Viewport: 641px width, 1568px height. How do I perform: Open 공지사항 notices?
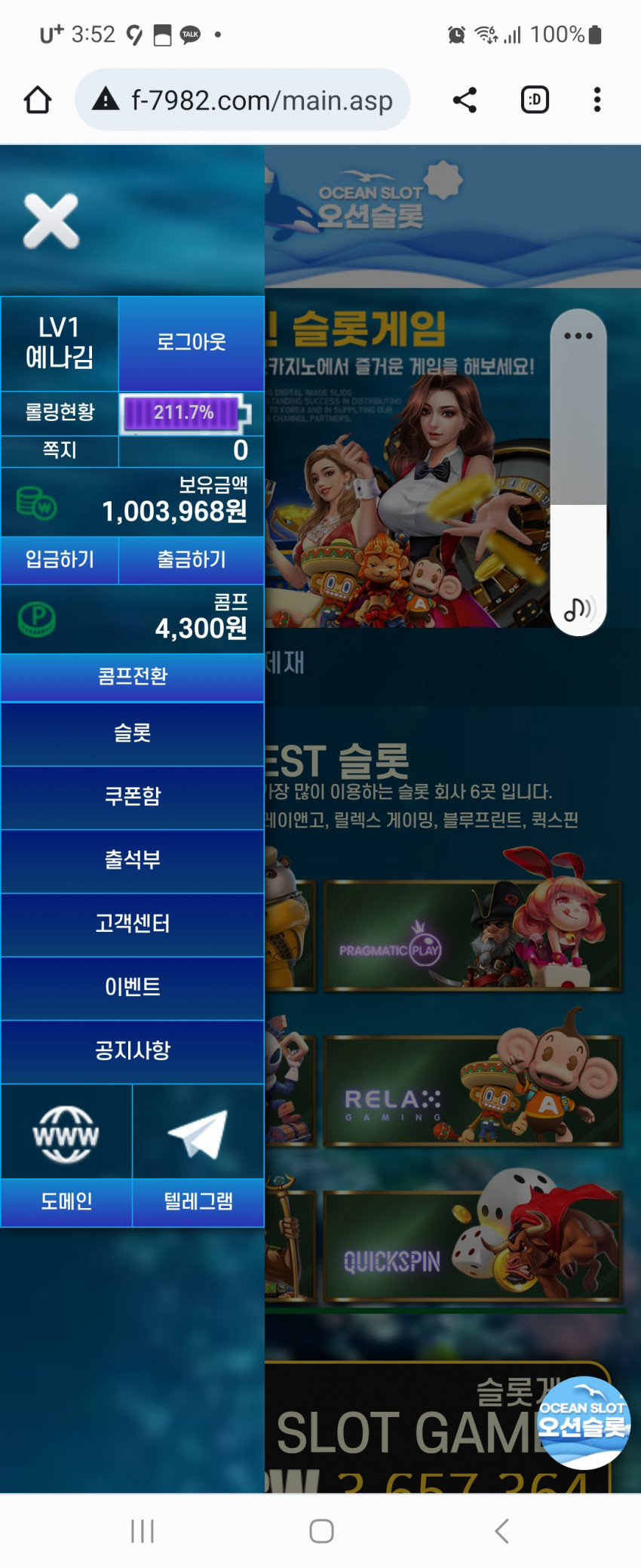(132, 1050)
